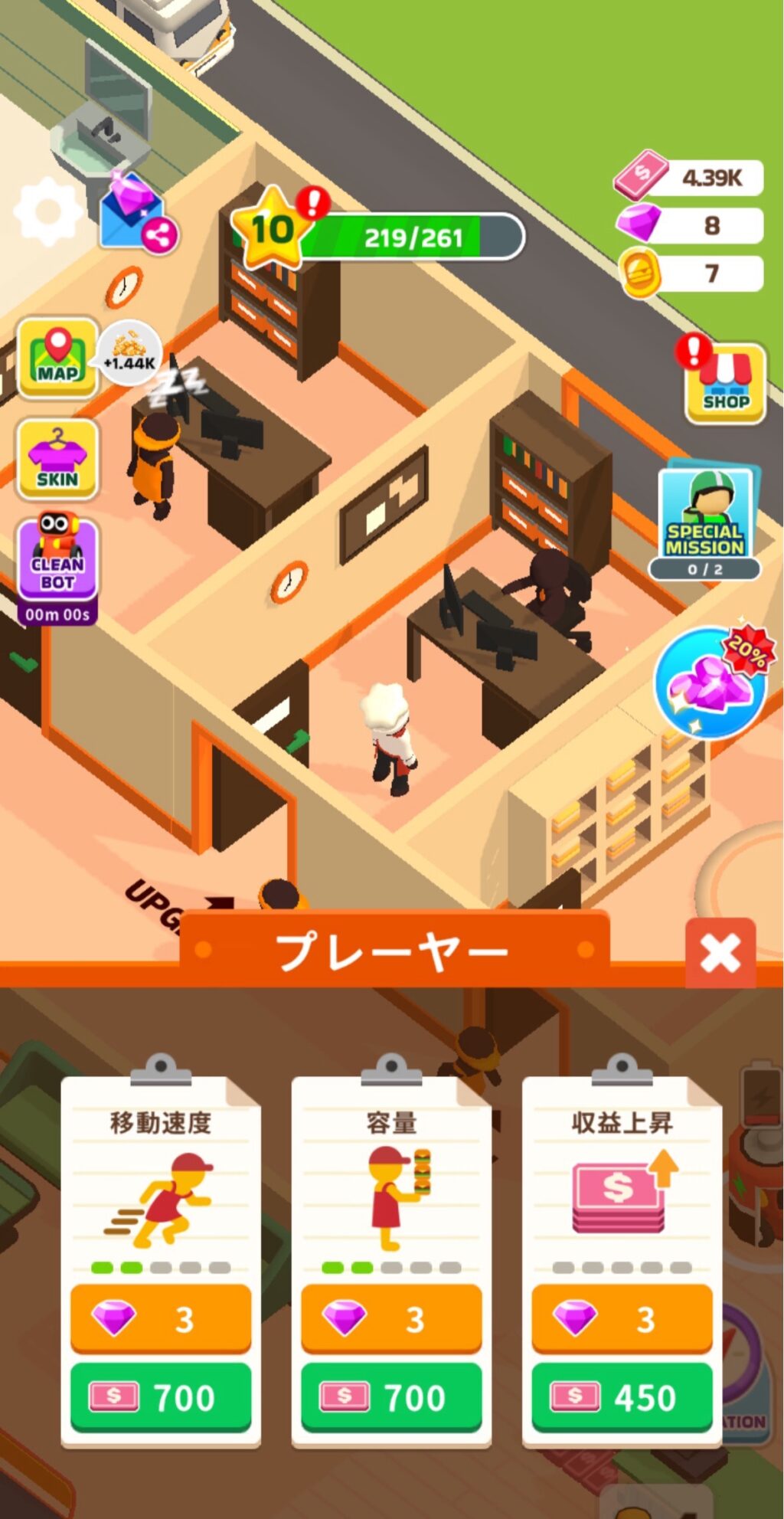Collect the +1.44K coin bubble

(129, 352)
